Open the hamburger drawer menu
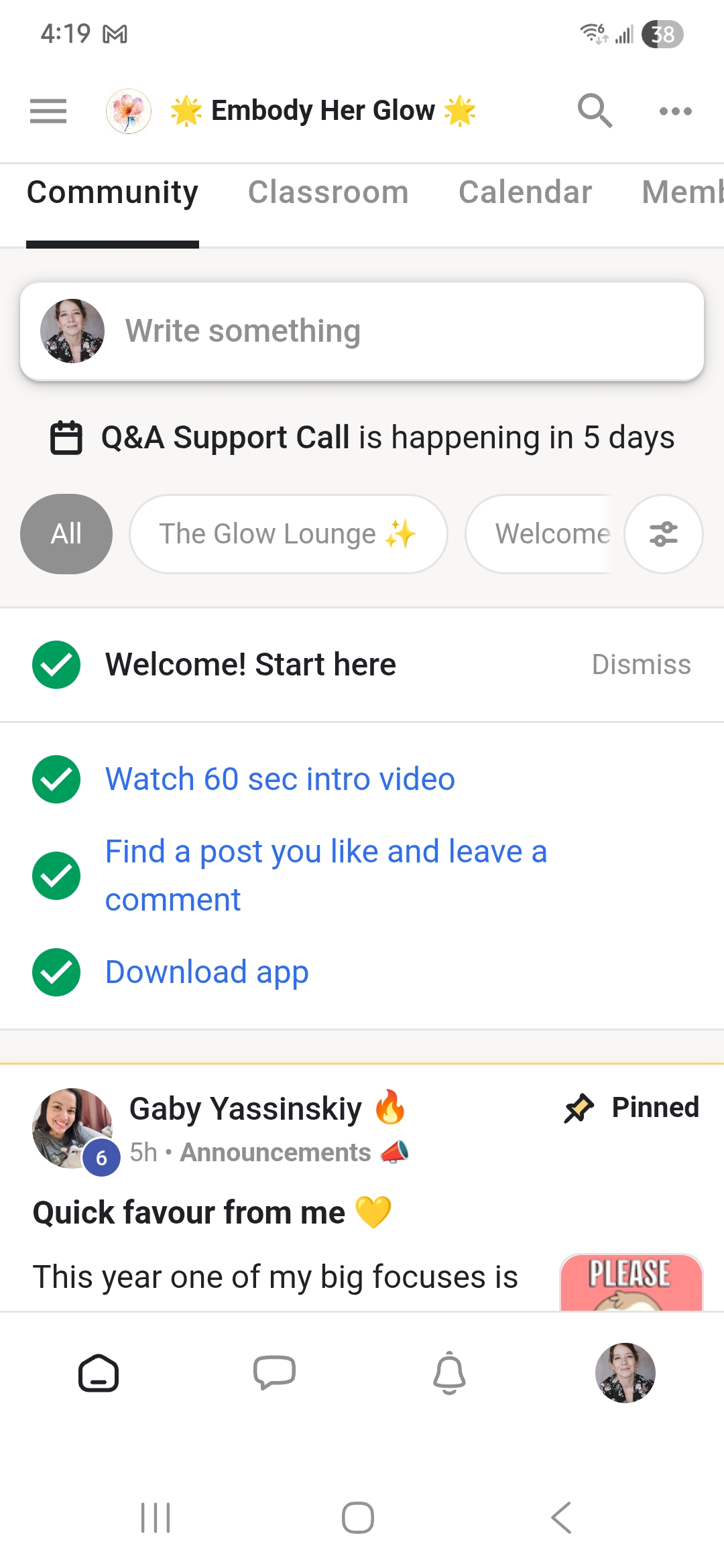724x1568 pixels. pos(48,111)
